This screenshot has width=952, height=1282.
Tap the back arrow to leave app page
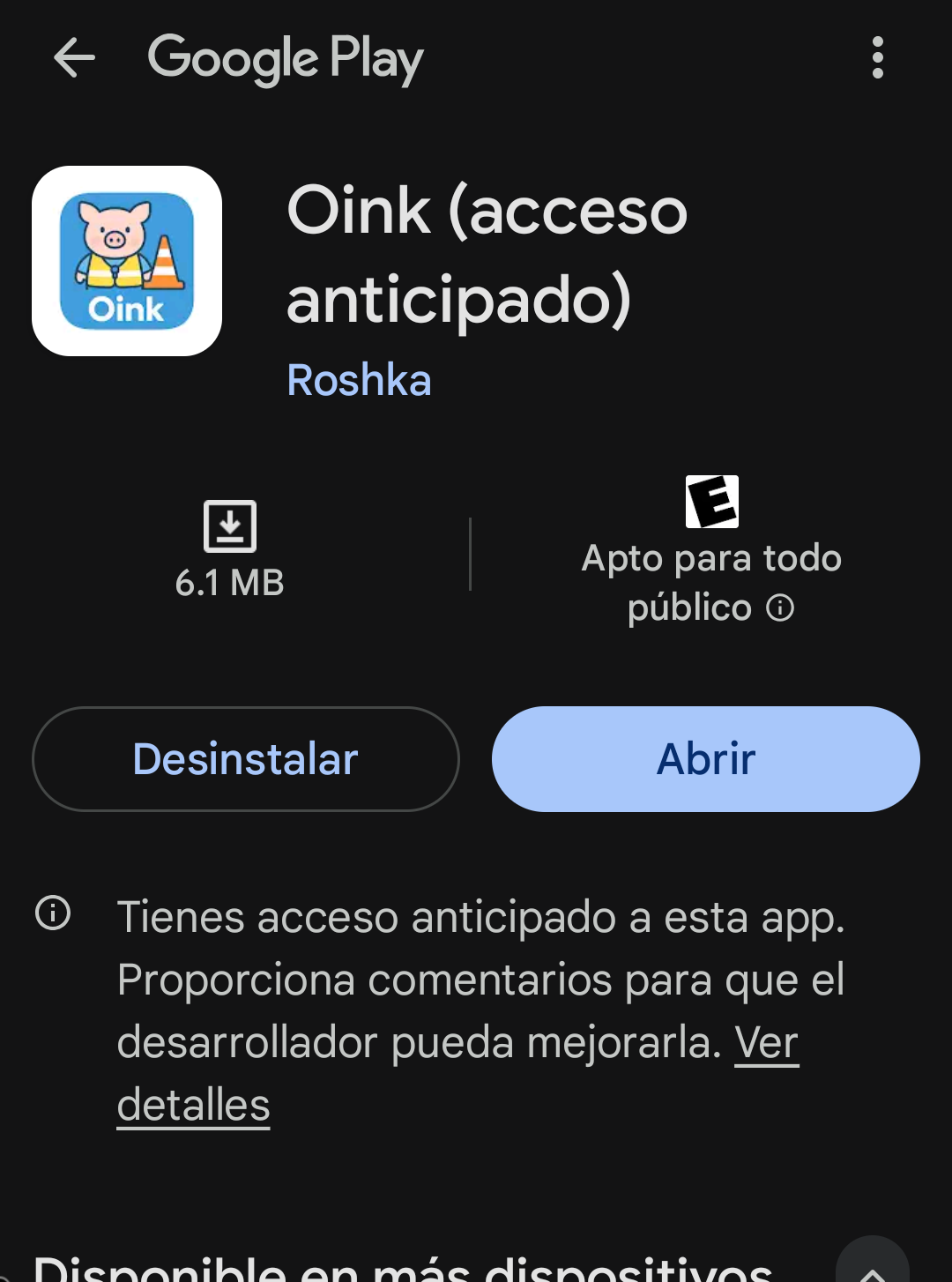pyautogui.click(x=74, y=58)
